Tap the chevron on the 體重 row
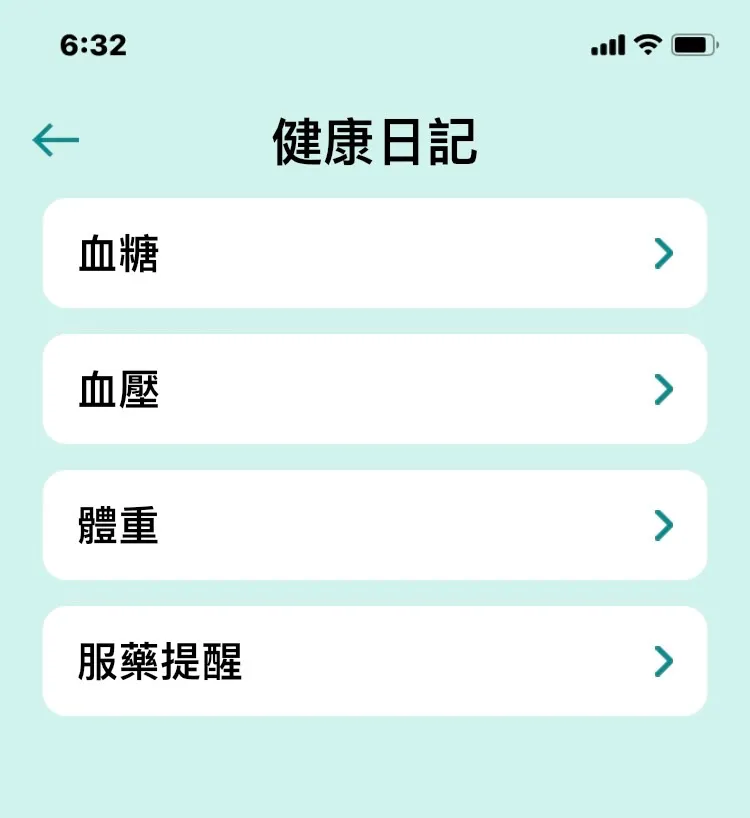Image resolution: width=750 pixels, height=818 pixels. (x=662, y=526)
